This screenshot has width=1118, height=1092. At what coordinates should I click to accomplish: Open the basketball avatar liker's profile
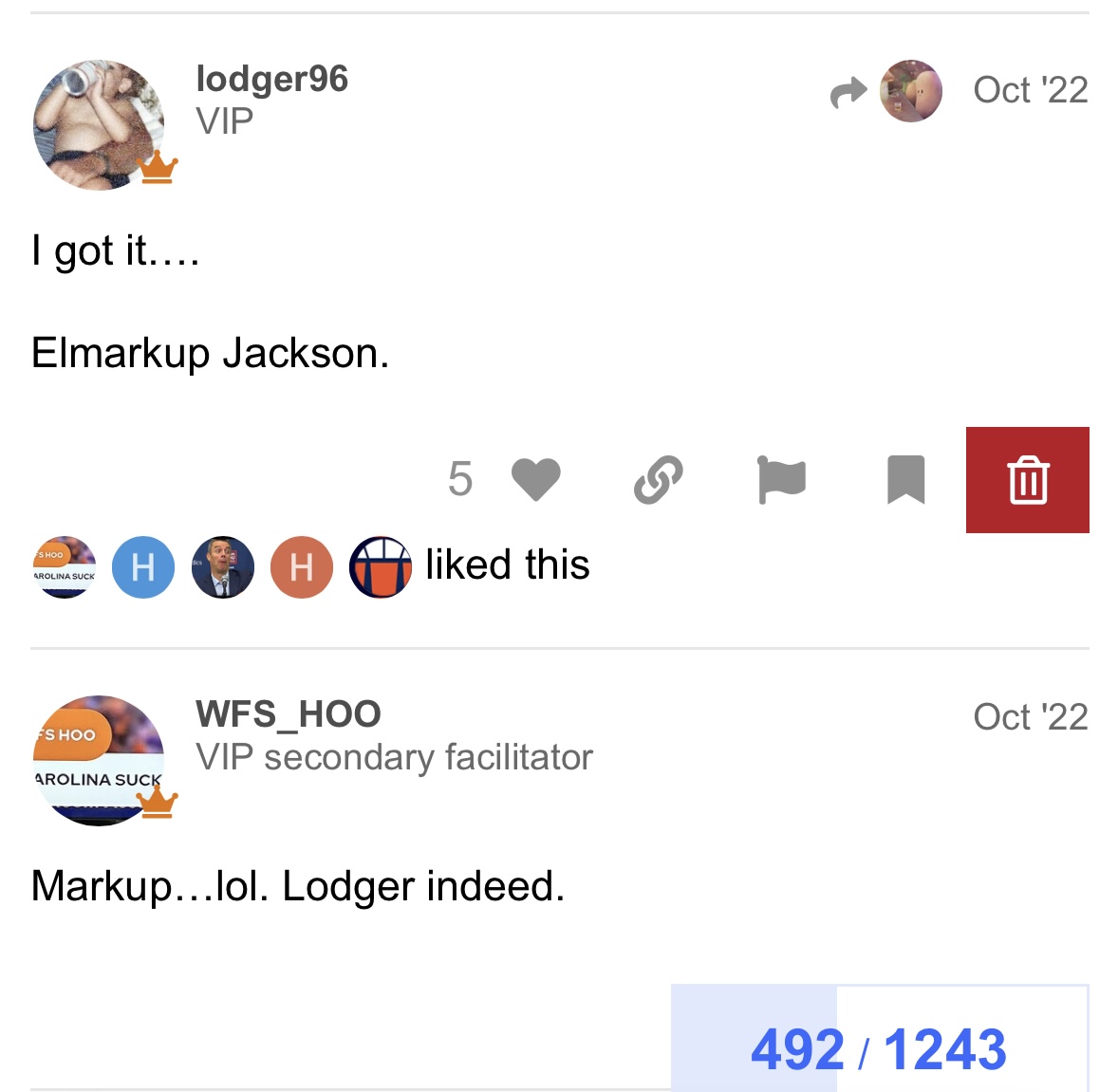[x=381, y=567]
